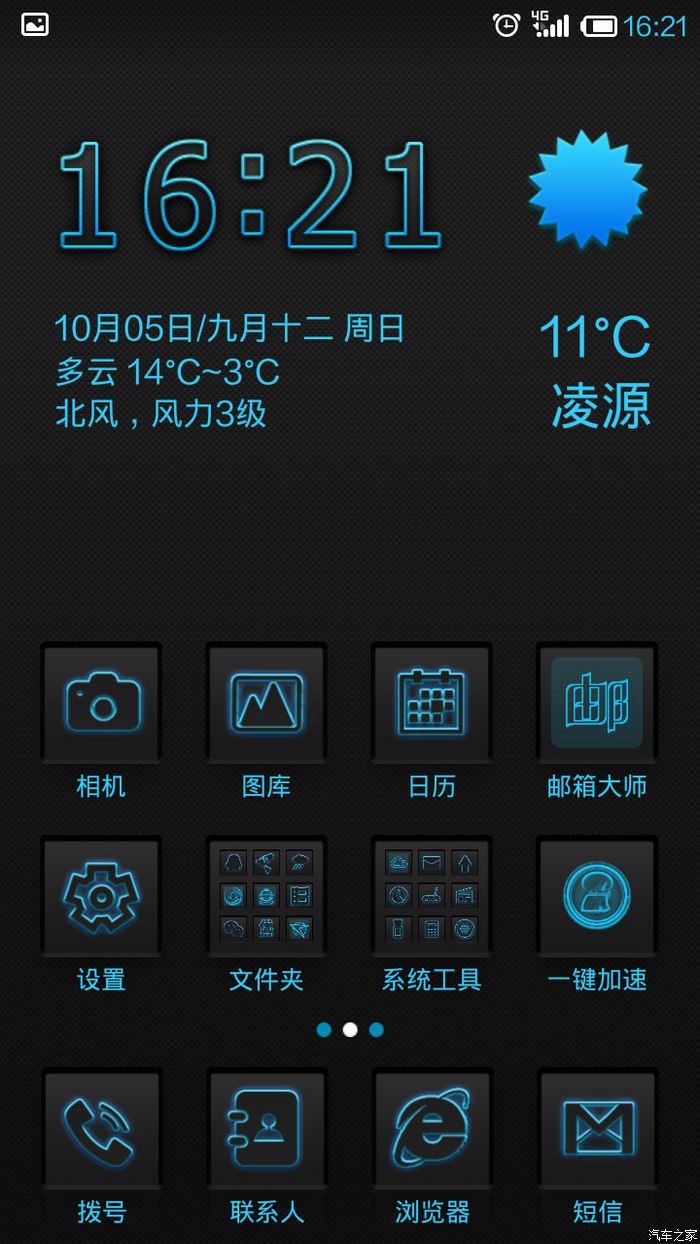
Task: Open 联系人 contacts
Action: 266,1128
